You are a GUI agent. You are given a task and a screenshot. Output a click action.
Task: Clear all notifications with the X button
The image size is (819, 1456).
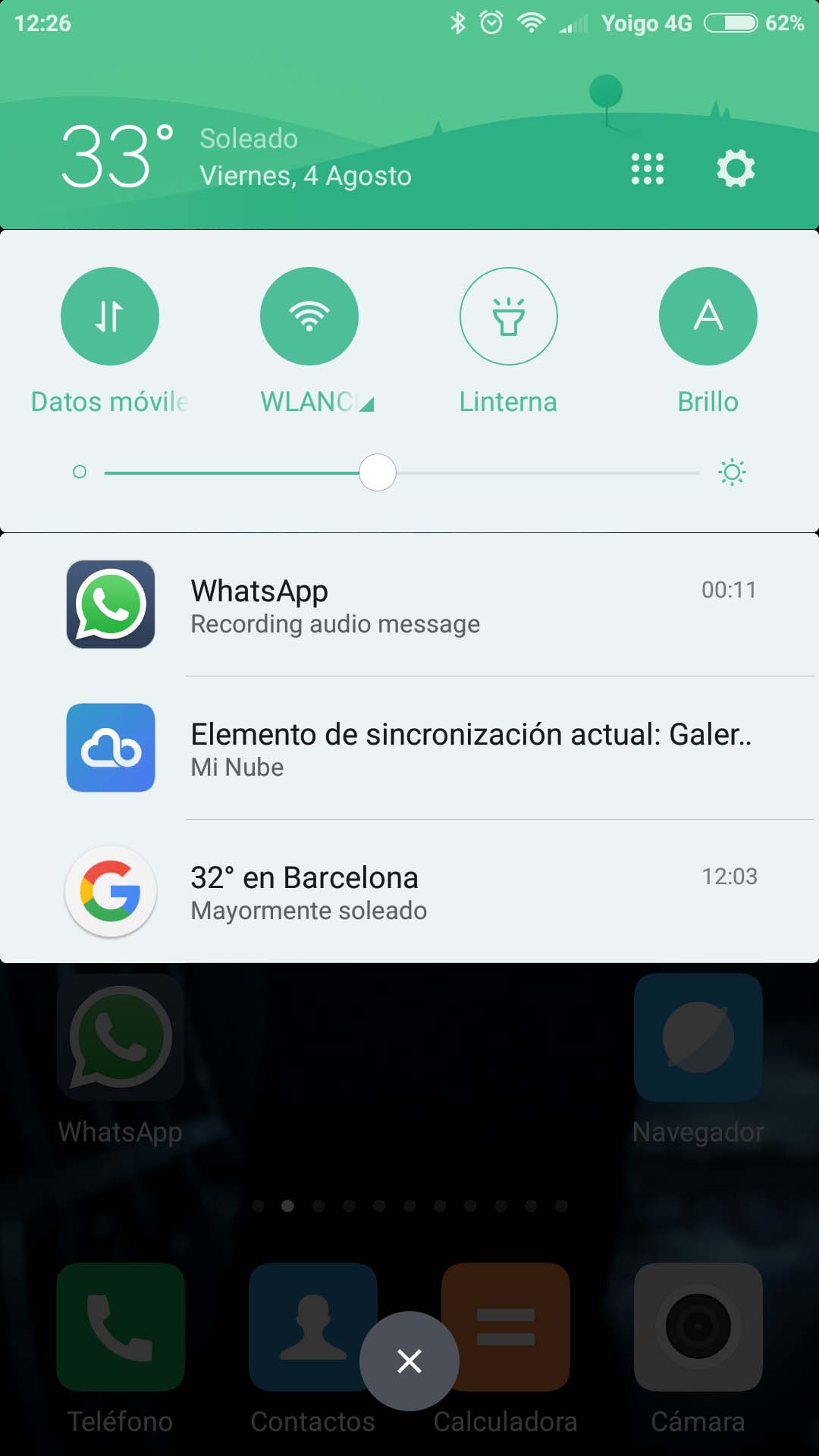[409, 1361]
